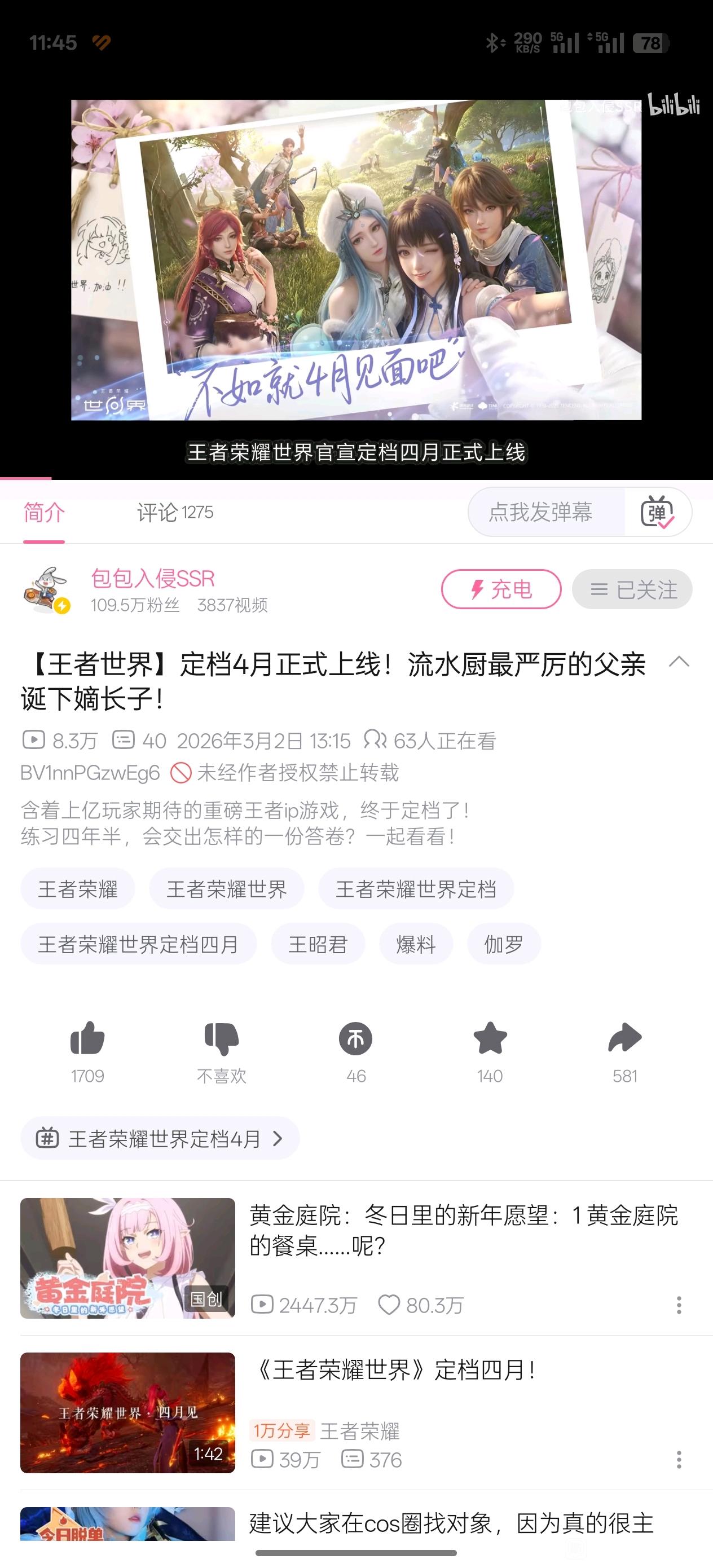Viewport: 713px width, 1568px height.
Task: Toggle the danmaku display icon
Action: [x=658, y=513]
